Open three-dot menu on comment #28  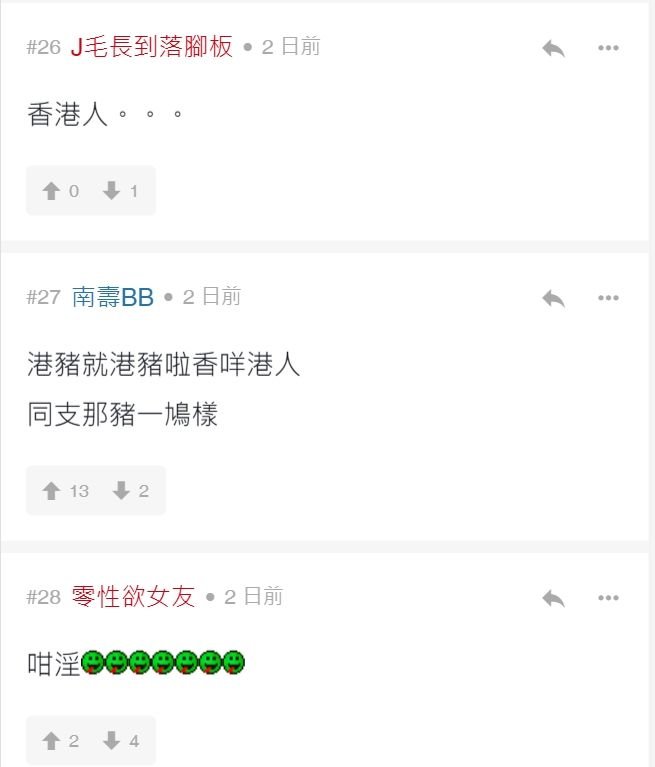[x=608, y=598]
